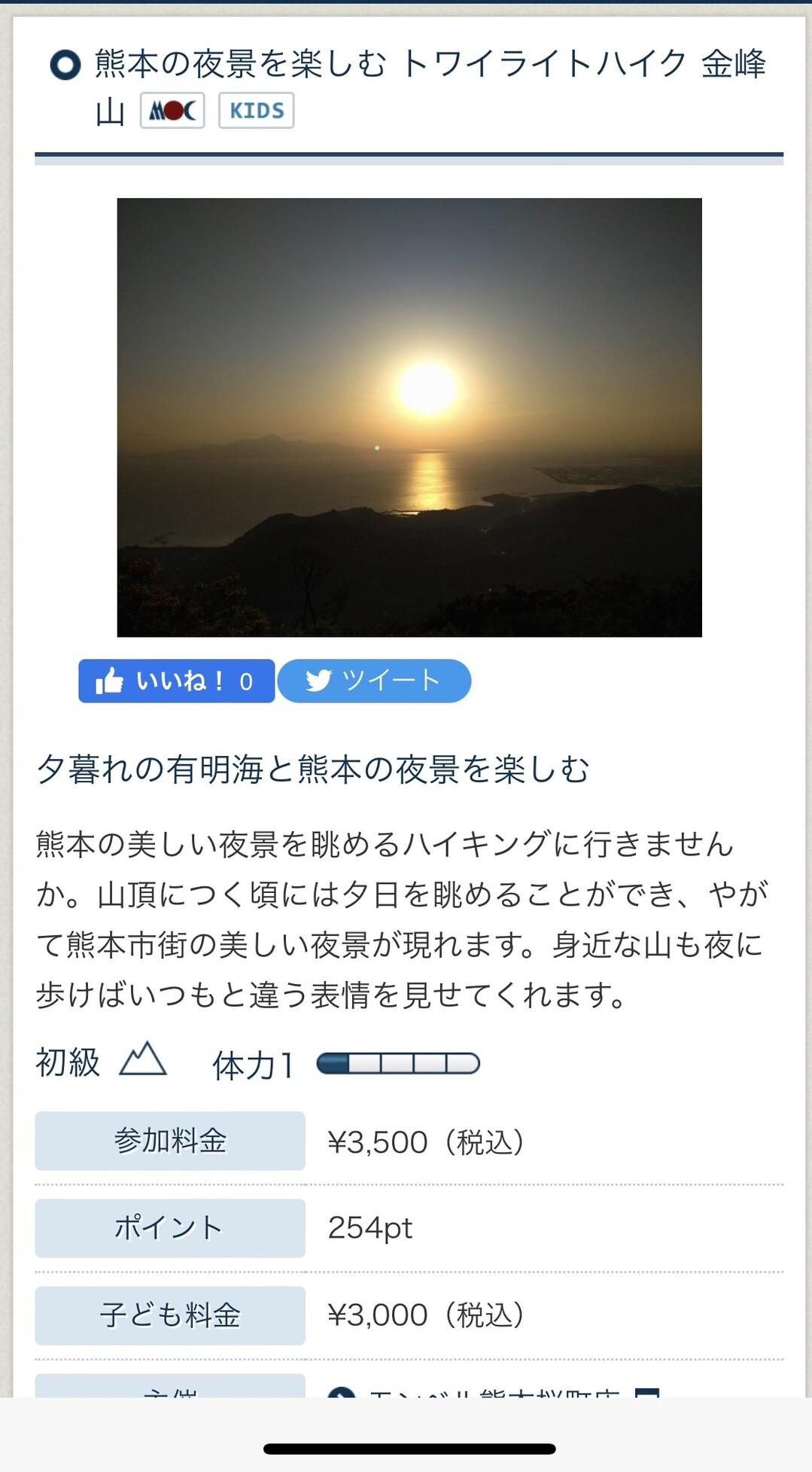Click the Twitter bird icon
Screen dimensions: 812x1472
pos(319,680)
